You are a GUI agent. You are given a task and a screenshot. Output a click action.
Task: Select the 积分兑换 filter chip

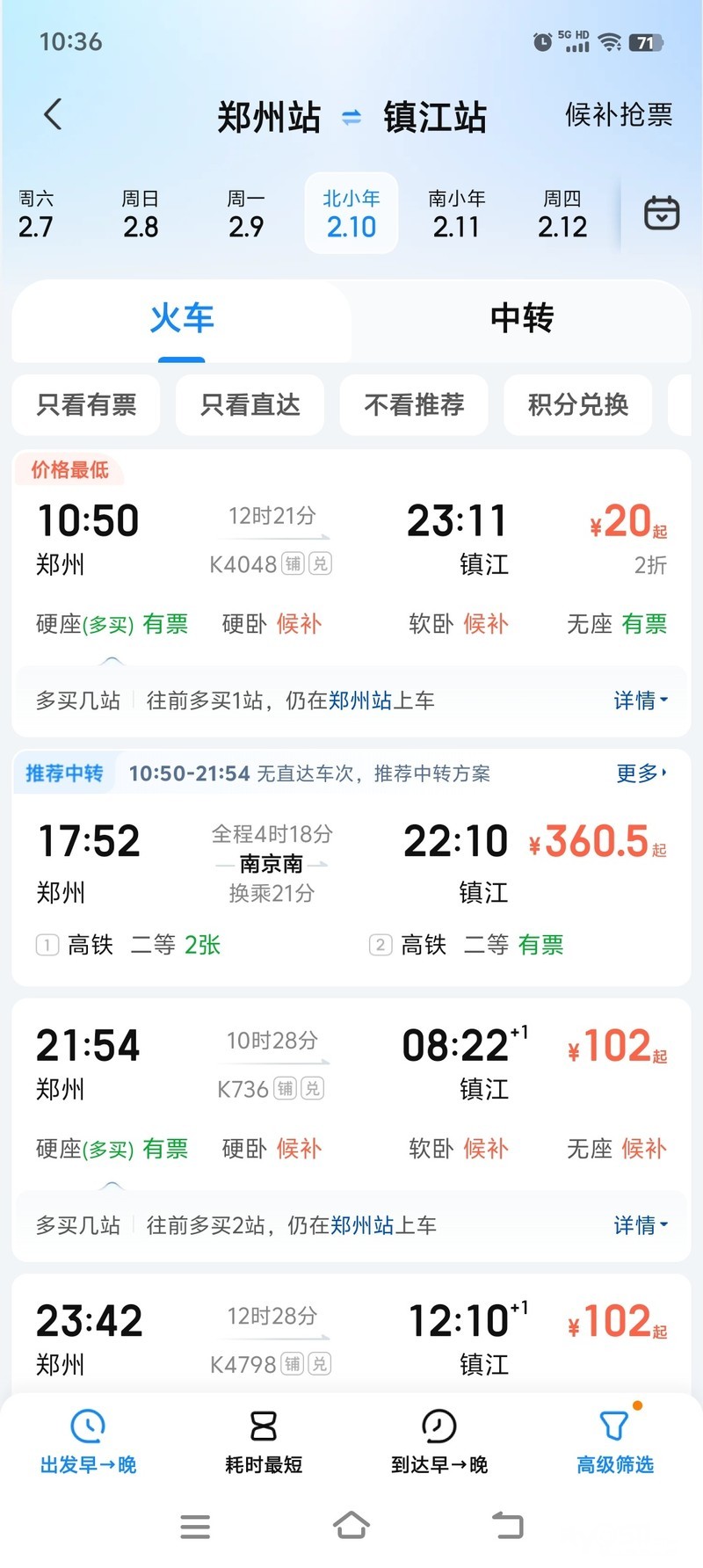tap(577, 404)
